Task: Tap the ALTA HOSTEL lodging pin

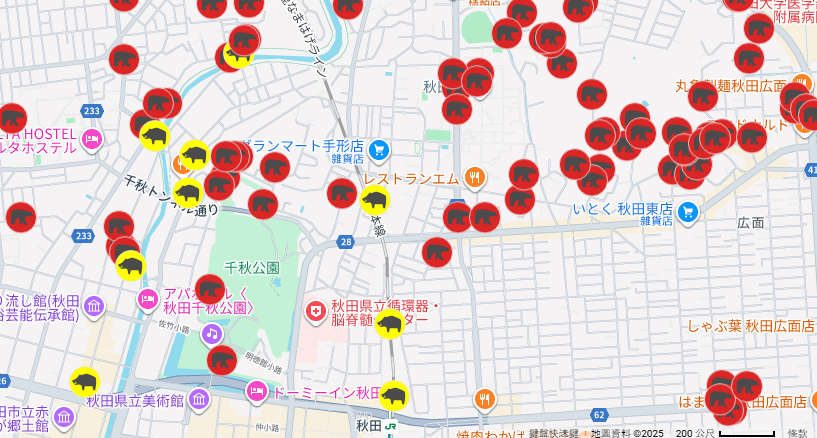Action: click(x=93, y=139)
